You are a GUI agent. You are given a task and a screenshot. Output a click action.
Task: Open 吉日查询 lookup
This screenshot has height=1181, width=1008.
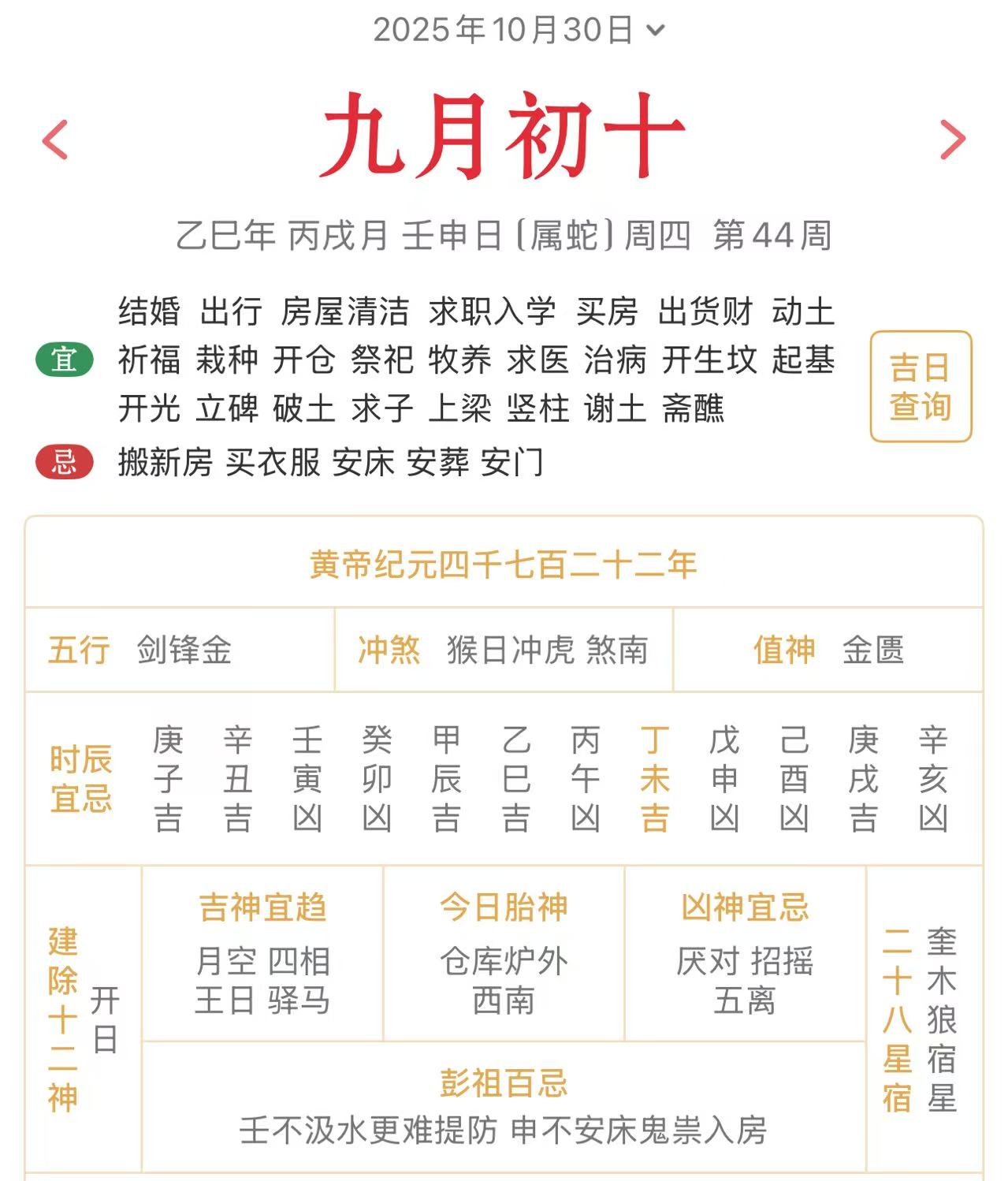pyautogui.click(x=920, y=386)
